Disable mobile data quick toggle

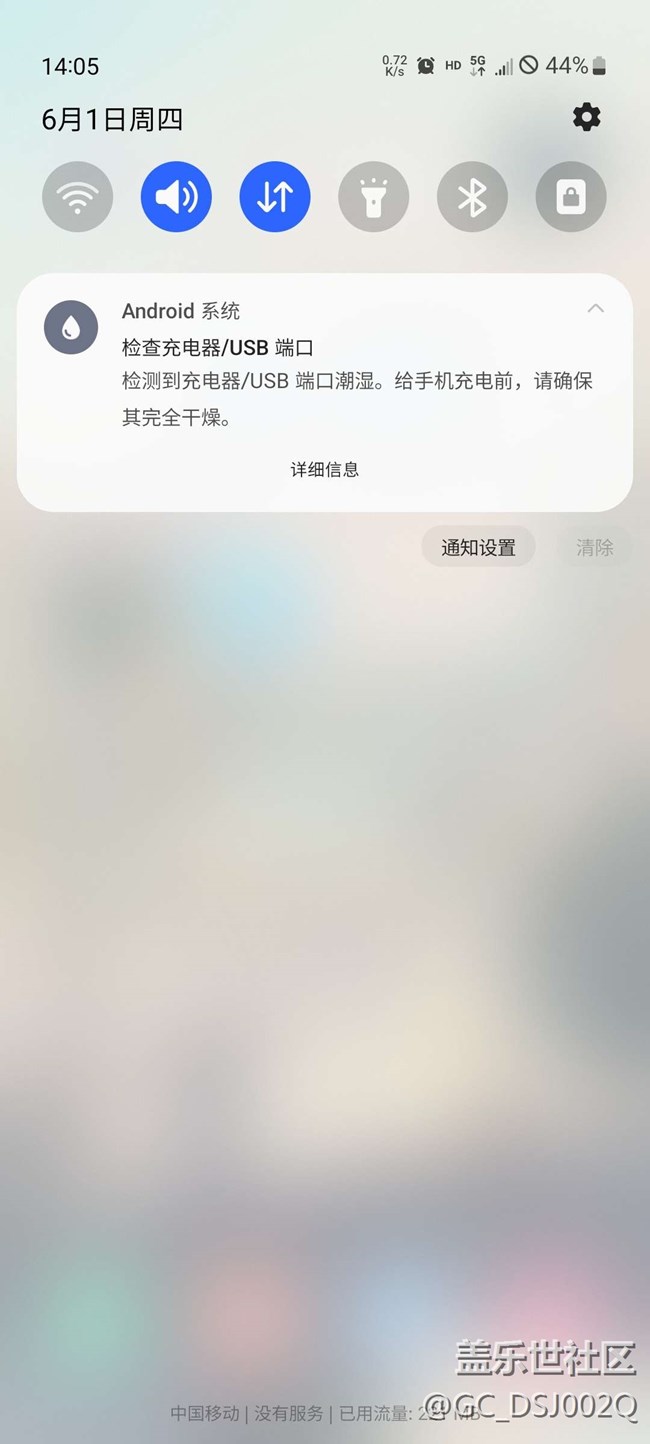tap(275, 197)
